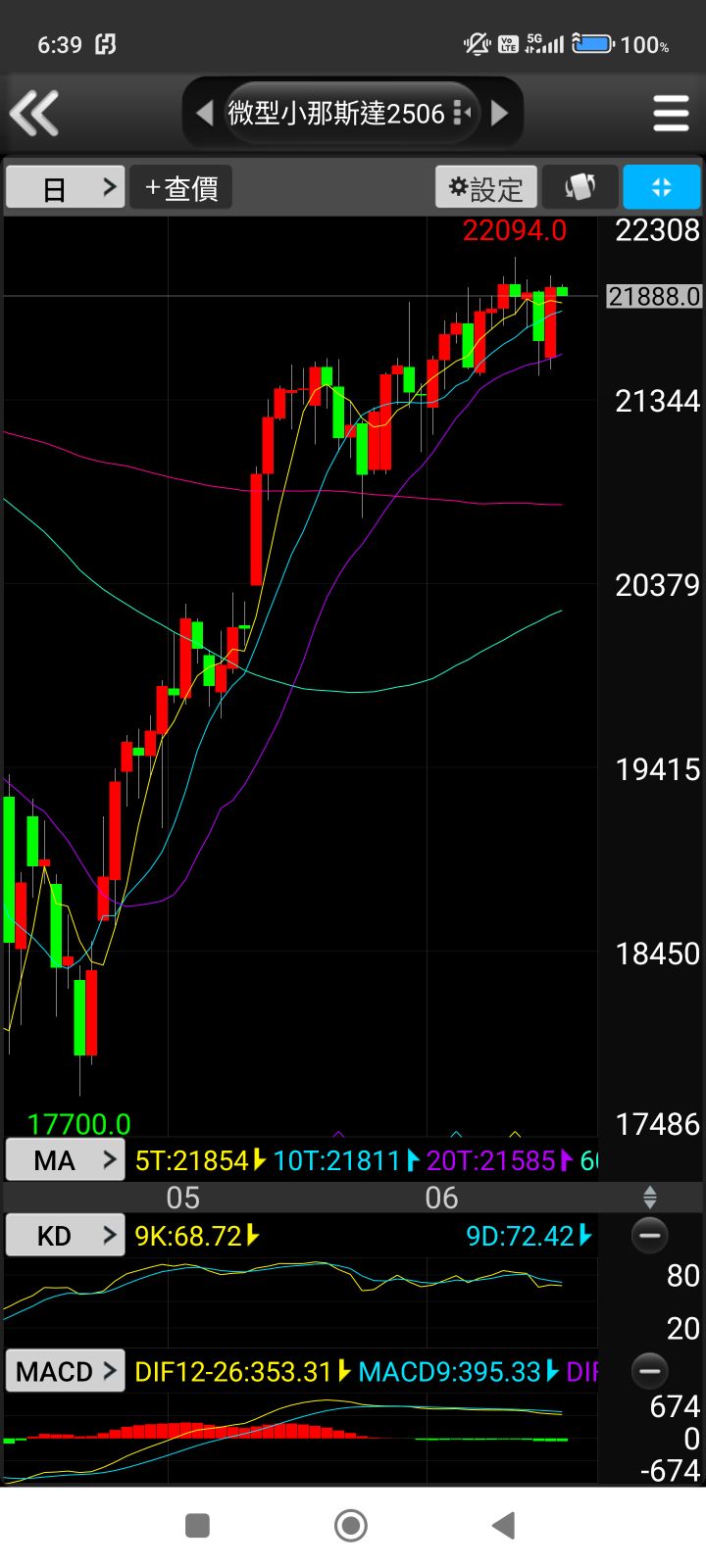Switch to the previous contract with left arrow
The height and width of the screenshot is (1568, 706).
coord(204,114)
